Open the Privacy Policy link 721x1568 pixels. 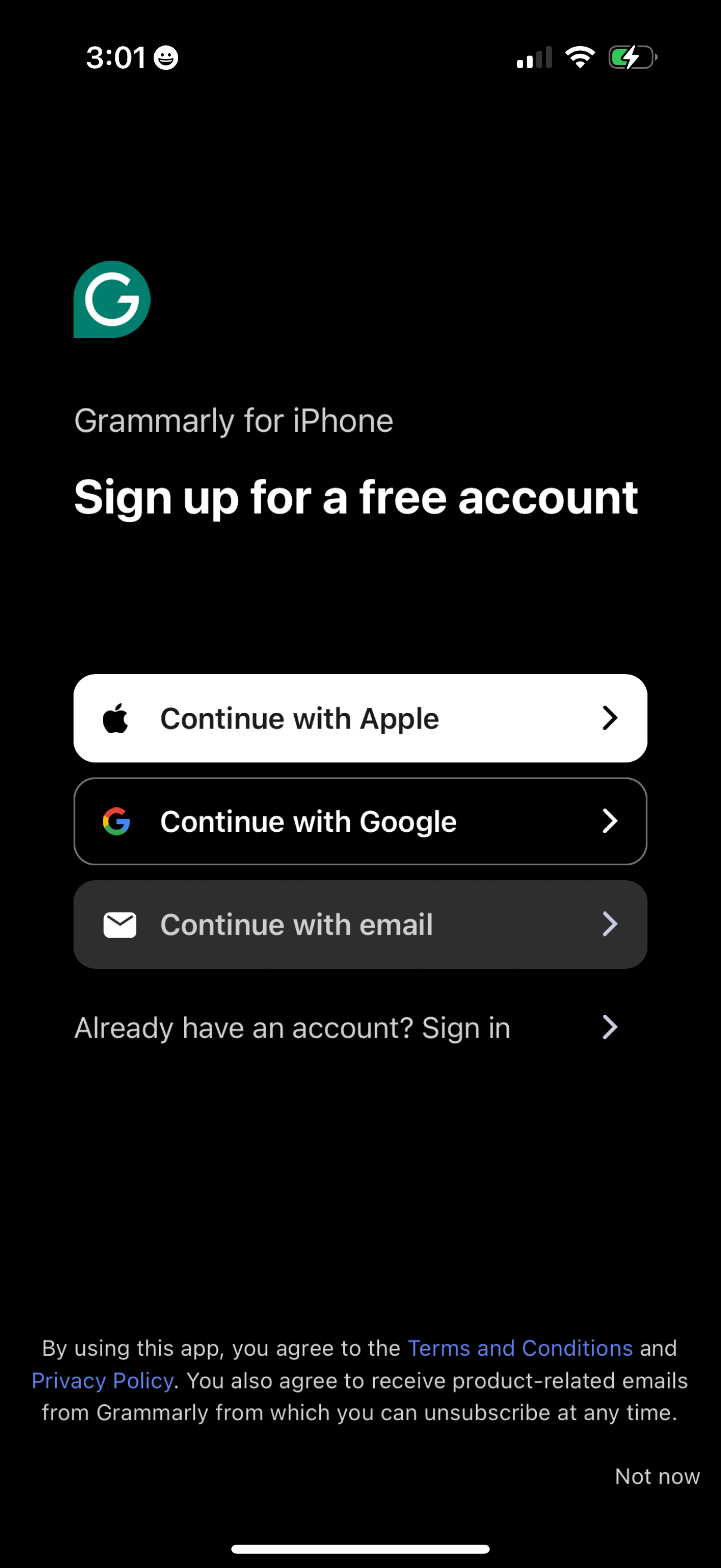102,1380
